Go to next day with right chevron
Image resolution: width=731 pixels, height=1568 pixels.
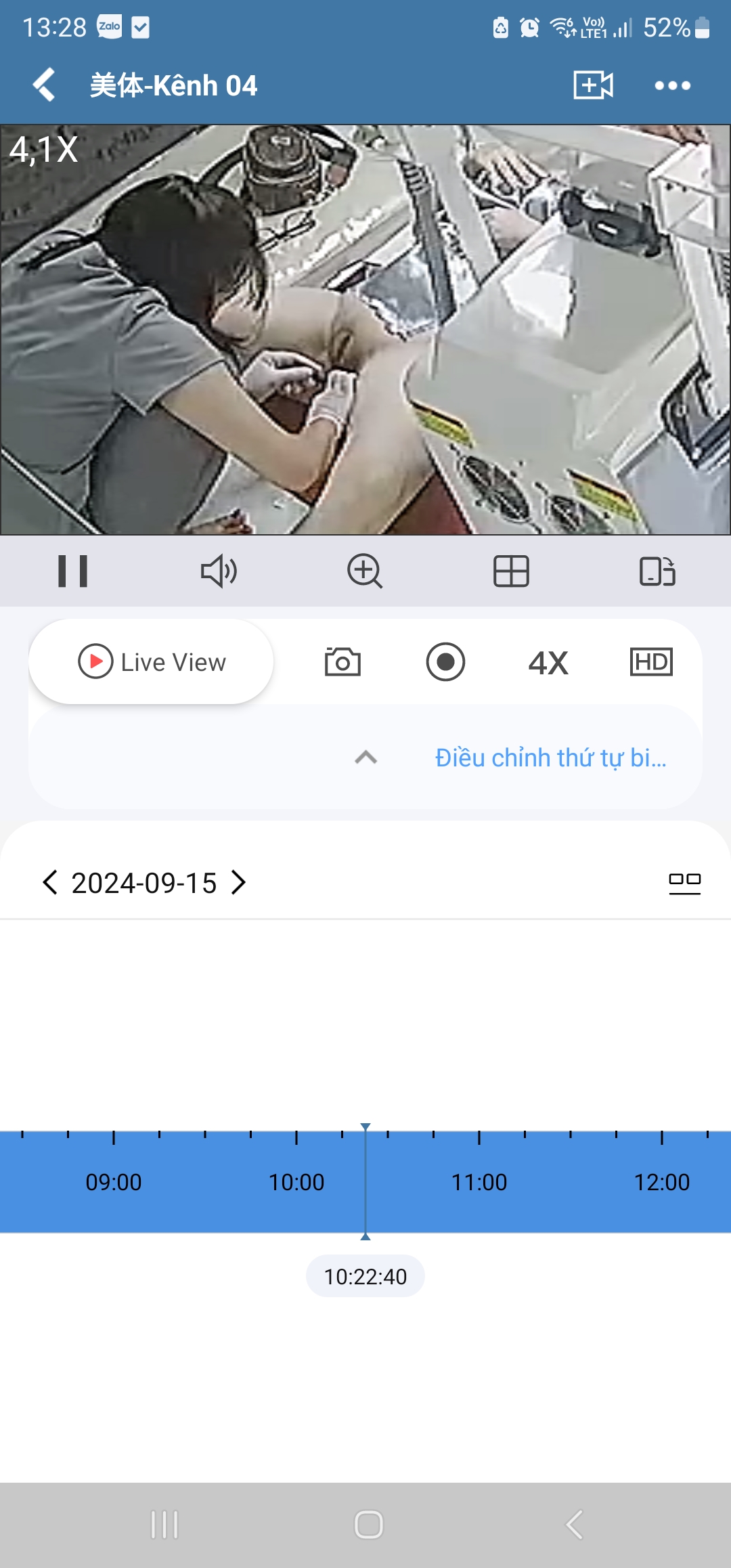click(x=238, y=883)
